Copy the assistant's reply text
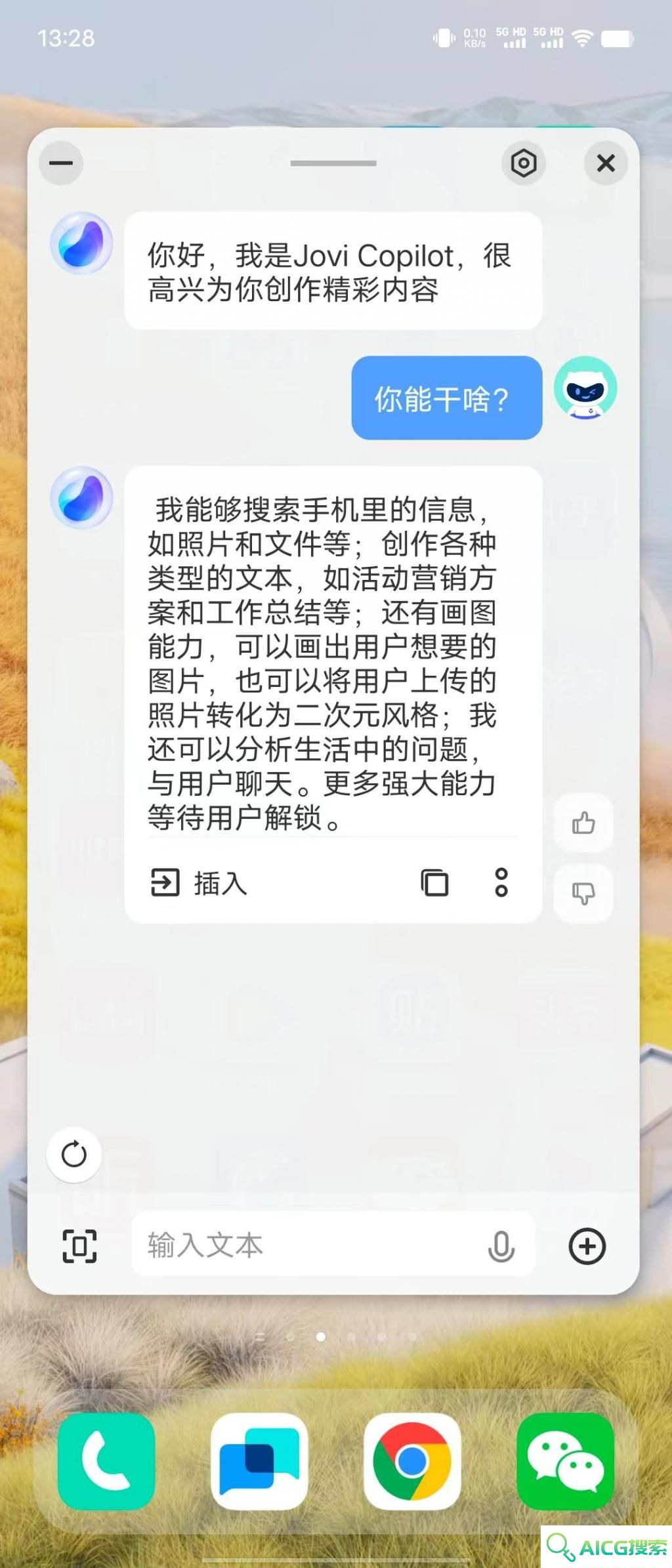Image resolution: width=672 pixels, height=1568 pixels. (x=434, y=883)
